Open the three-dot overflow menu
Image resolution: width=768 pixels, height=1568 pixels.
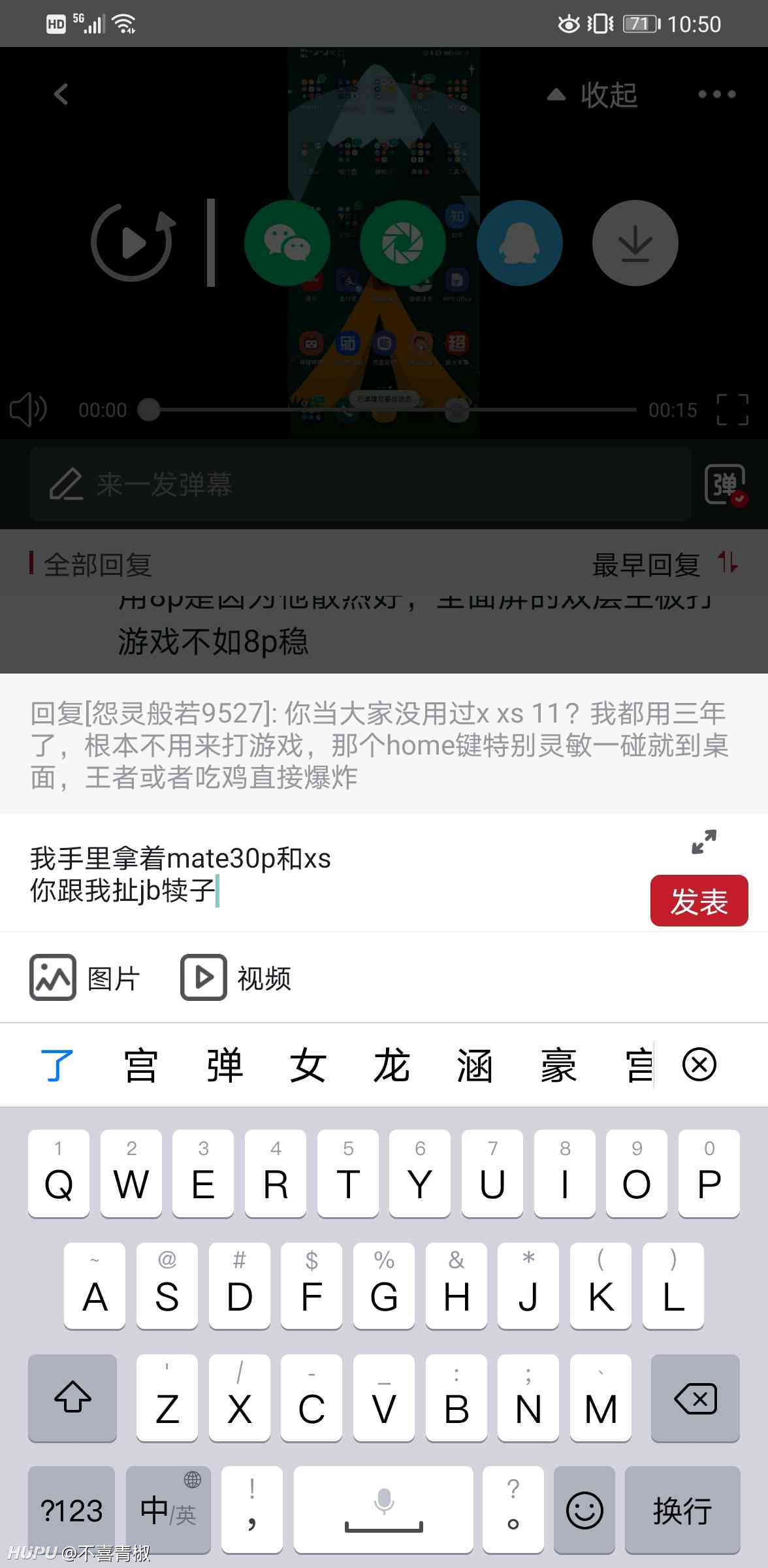tap(716, 94)
